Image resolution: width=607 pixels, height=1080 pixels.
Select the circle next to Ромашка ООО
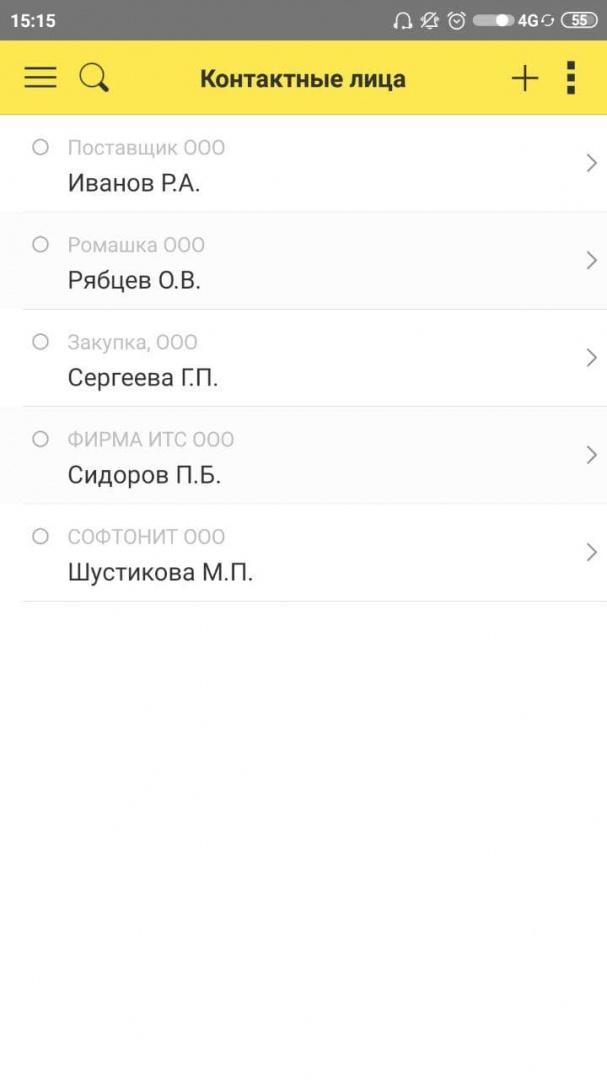(x=40, y=244)
